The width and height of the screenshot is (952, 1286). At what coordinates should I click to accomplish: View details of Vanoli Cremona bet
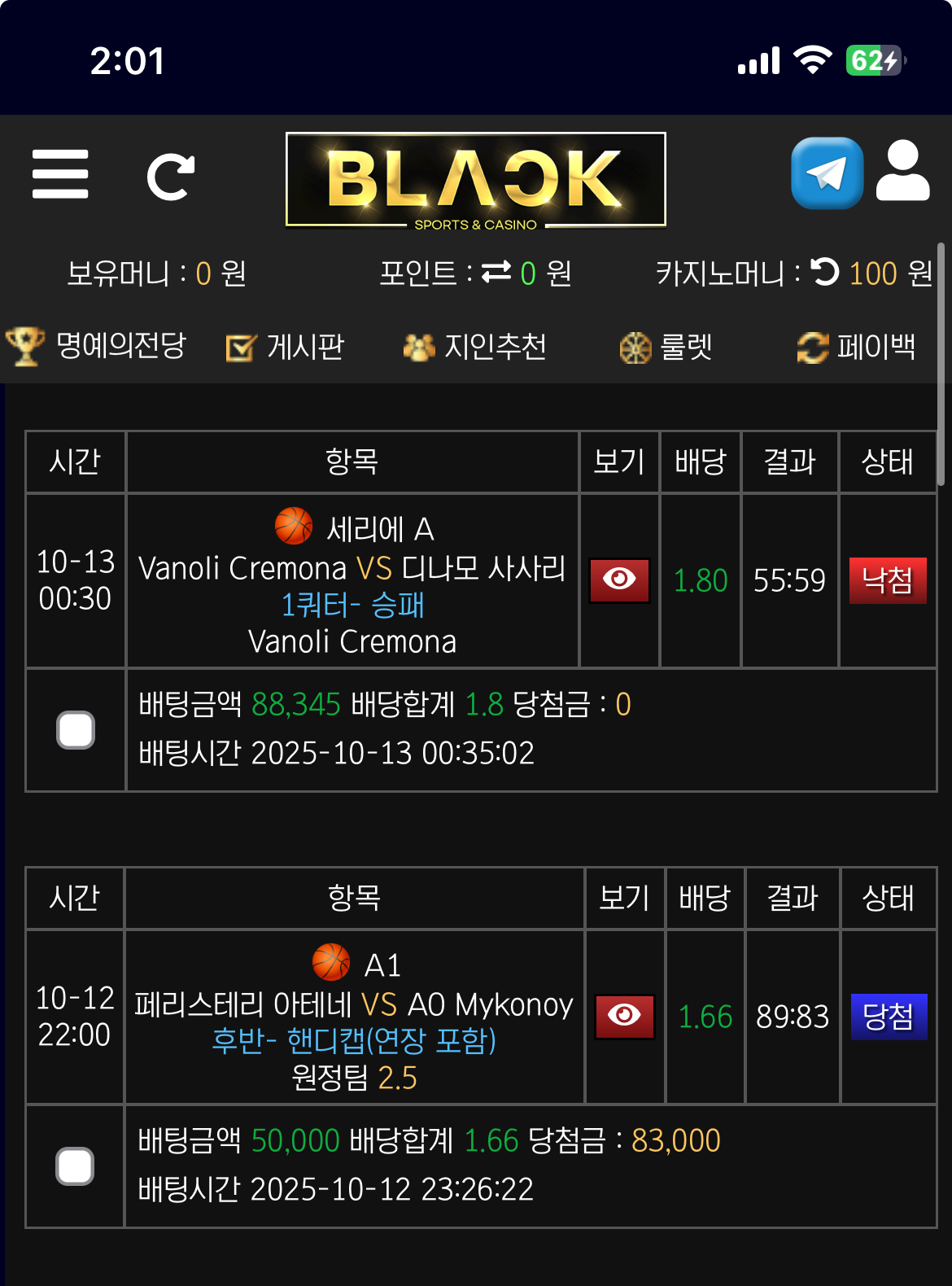tap(619, 580)
